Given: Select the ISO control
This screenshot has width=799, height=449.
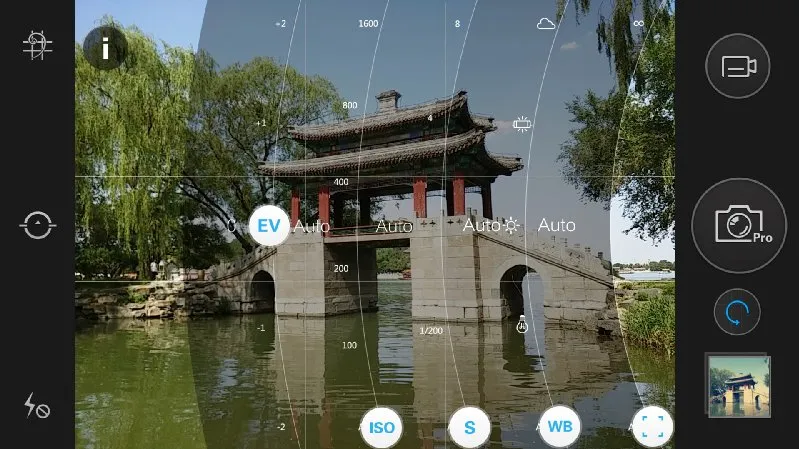Looking at the screenshot, I should pos(382,427).
